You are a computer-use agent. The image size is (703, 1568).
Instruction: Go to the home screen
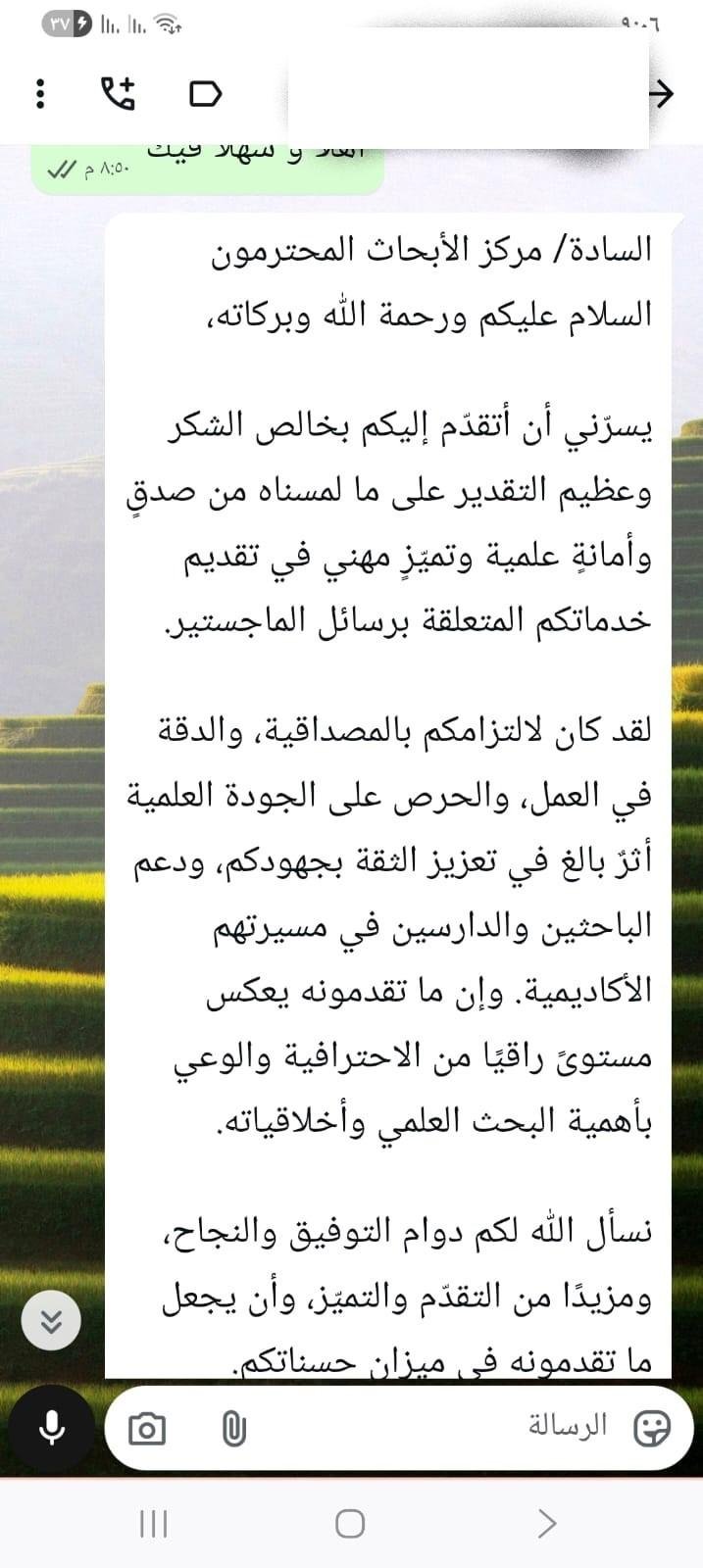[x=350, y=1524]
